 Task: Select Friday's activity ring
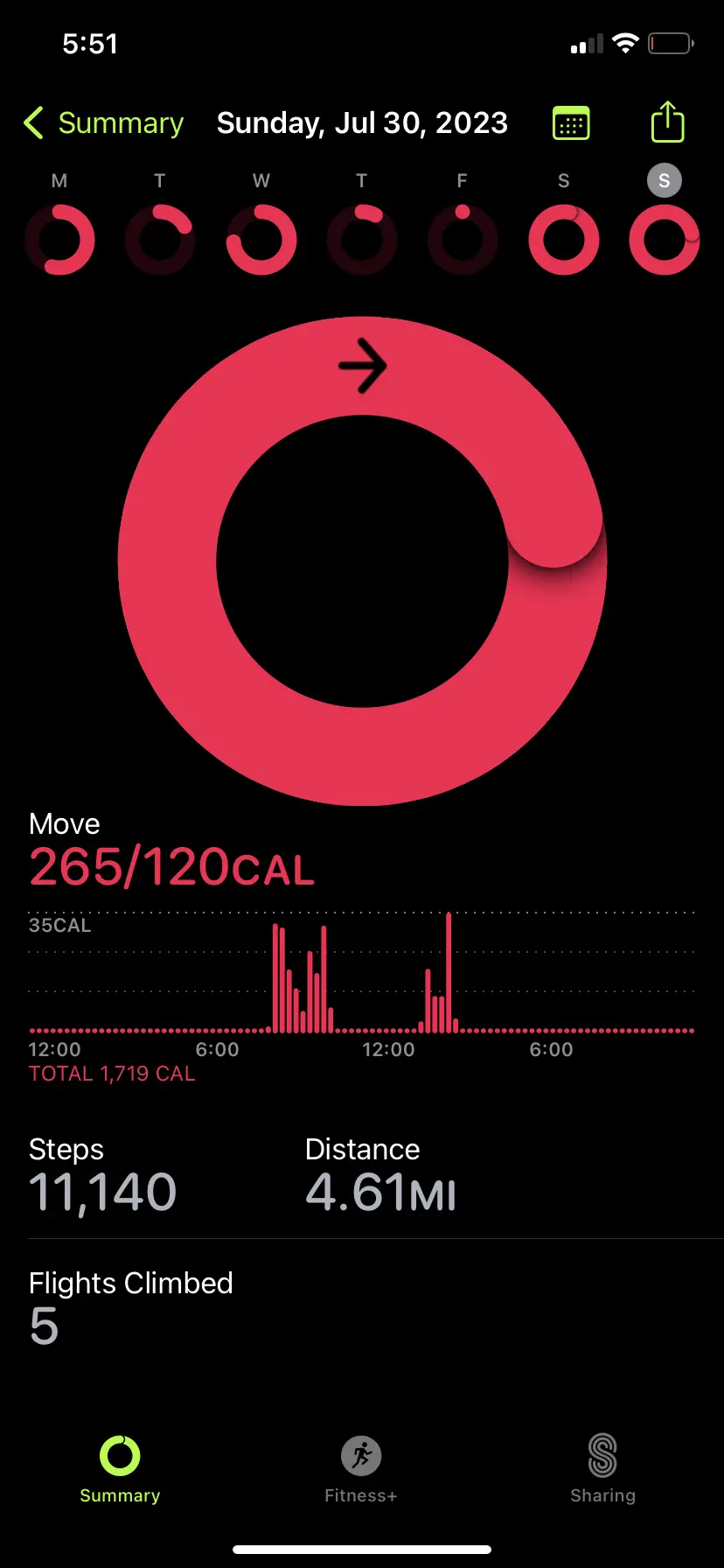pos(463,239)
